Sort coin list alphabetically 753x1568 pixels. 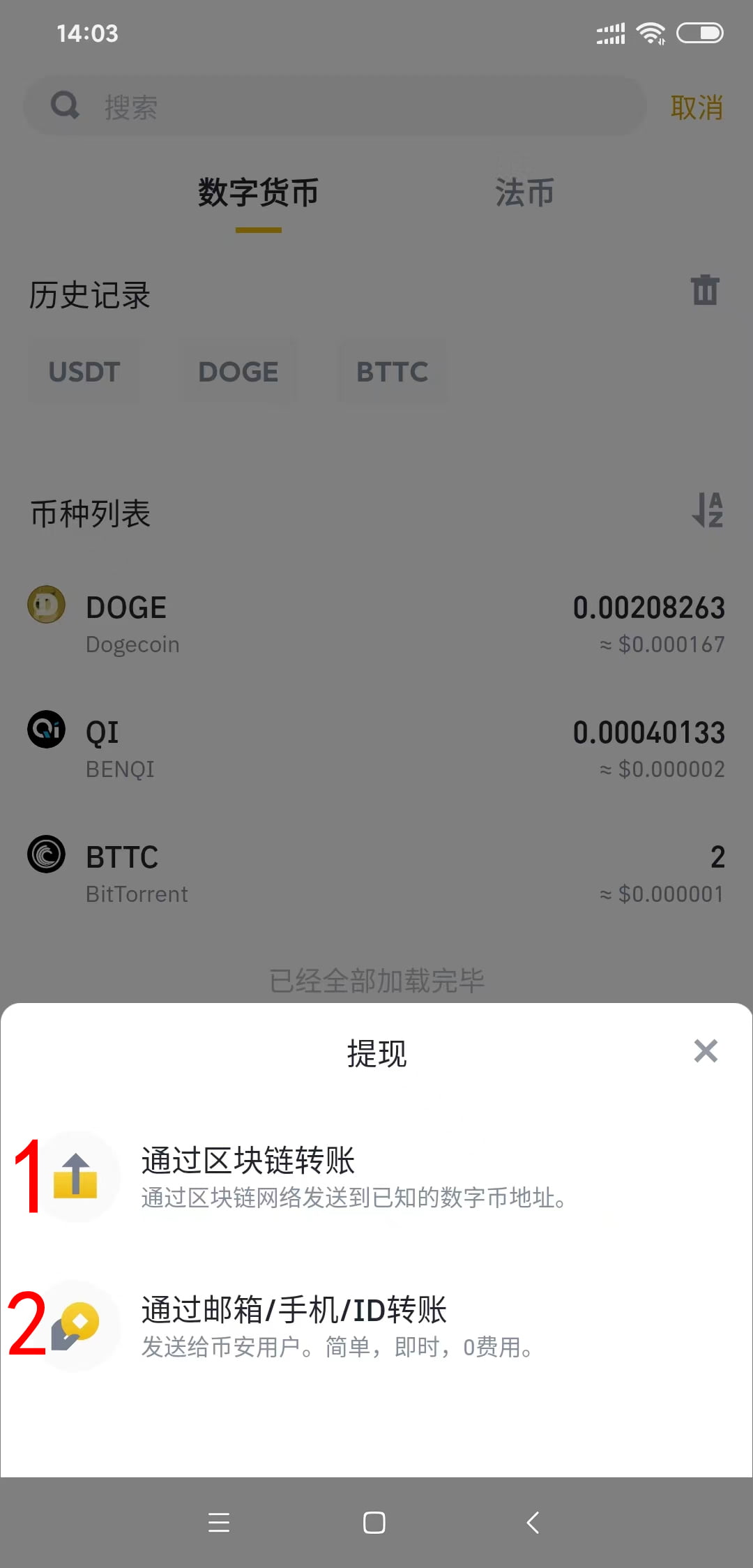pyautogui.click(x=707, y=510)
